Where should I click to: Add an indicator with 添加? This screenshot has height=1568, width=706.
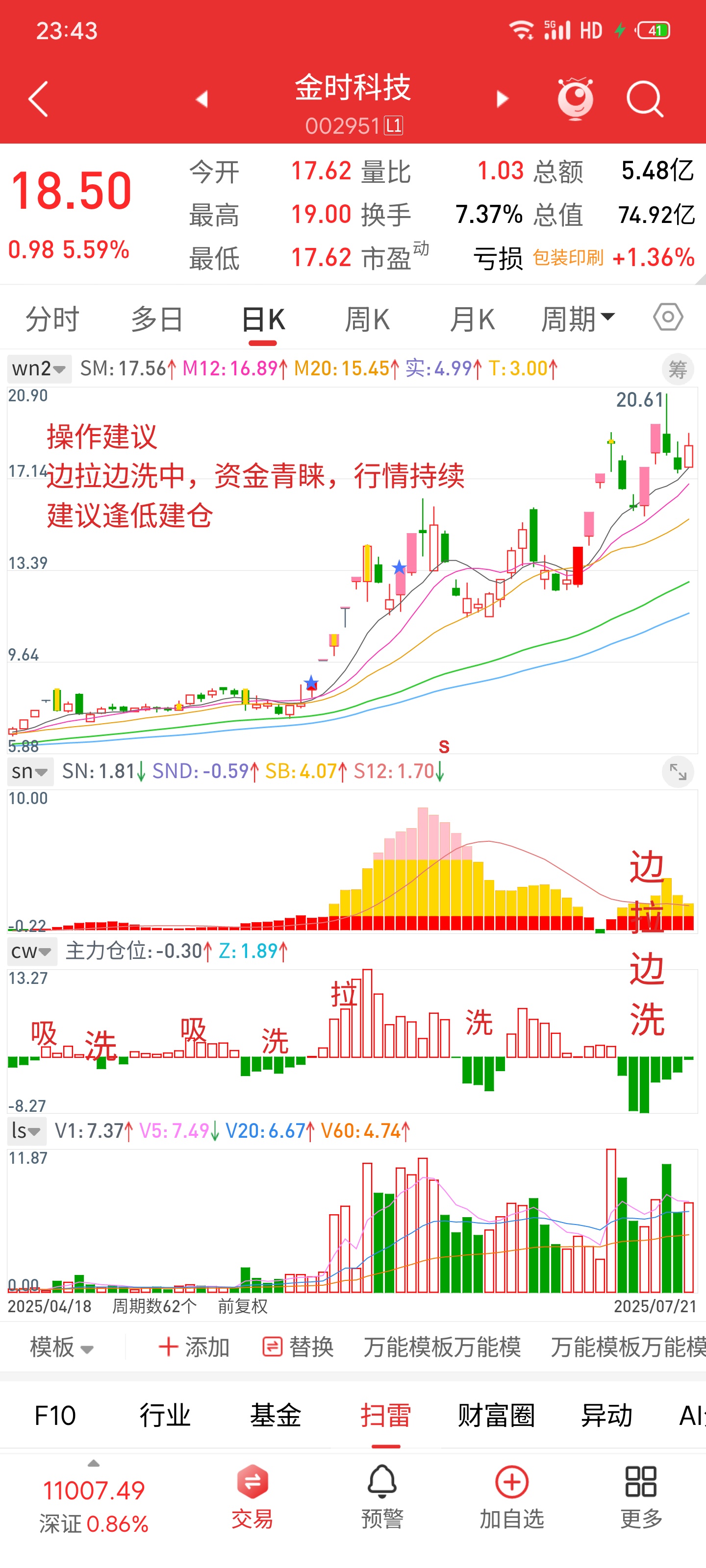point(193,1347)
